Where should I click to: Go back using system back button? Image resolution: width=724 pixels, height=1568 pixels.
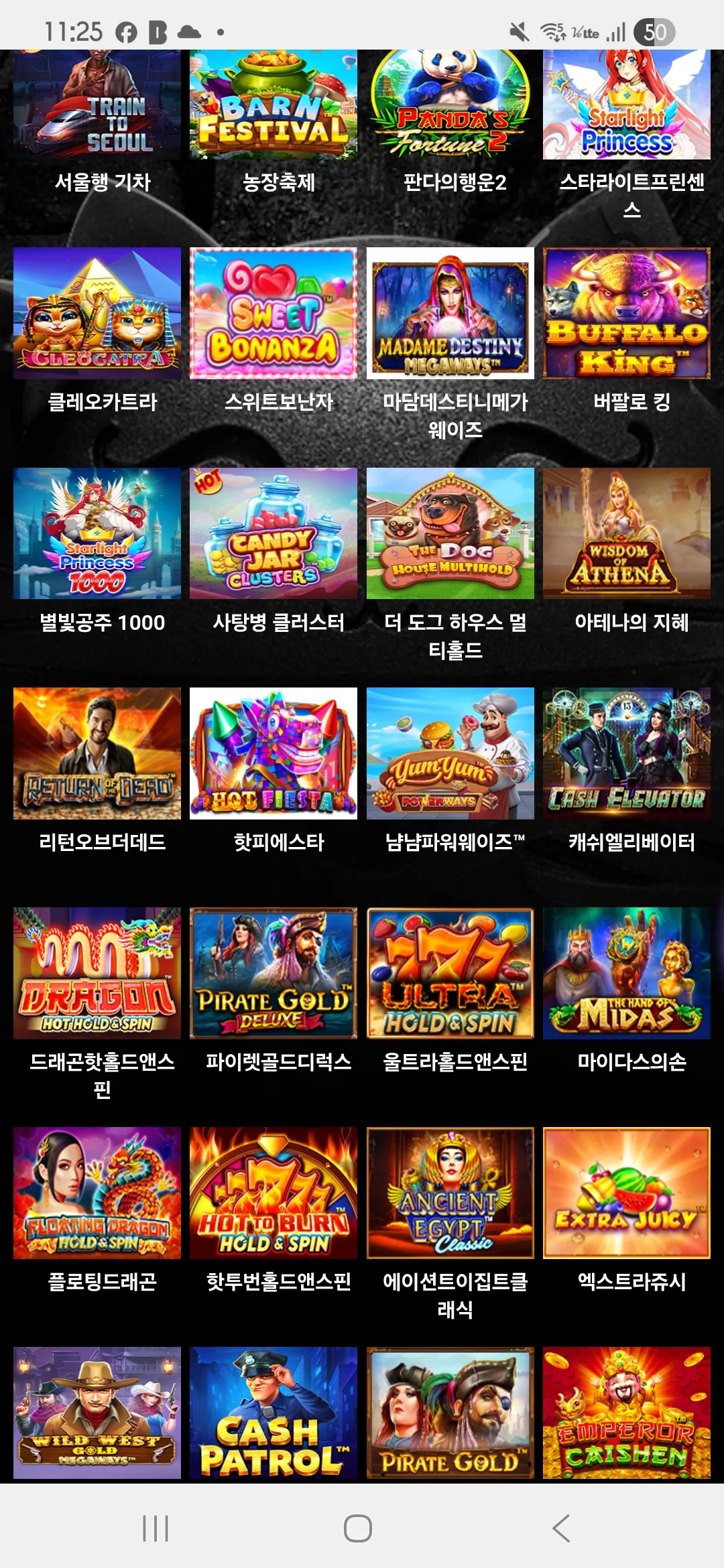coord(561,1528)
